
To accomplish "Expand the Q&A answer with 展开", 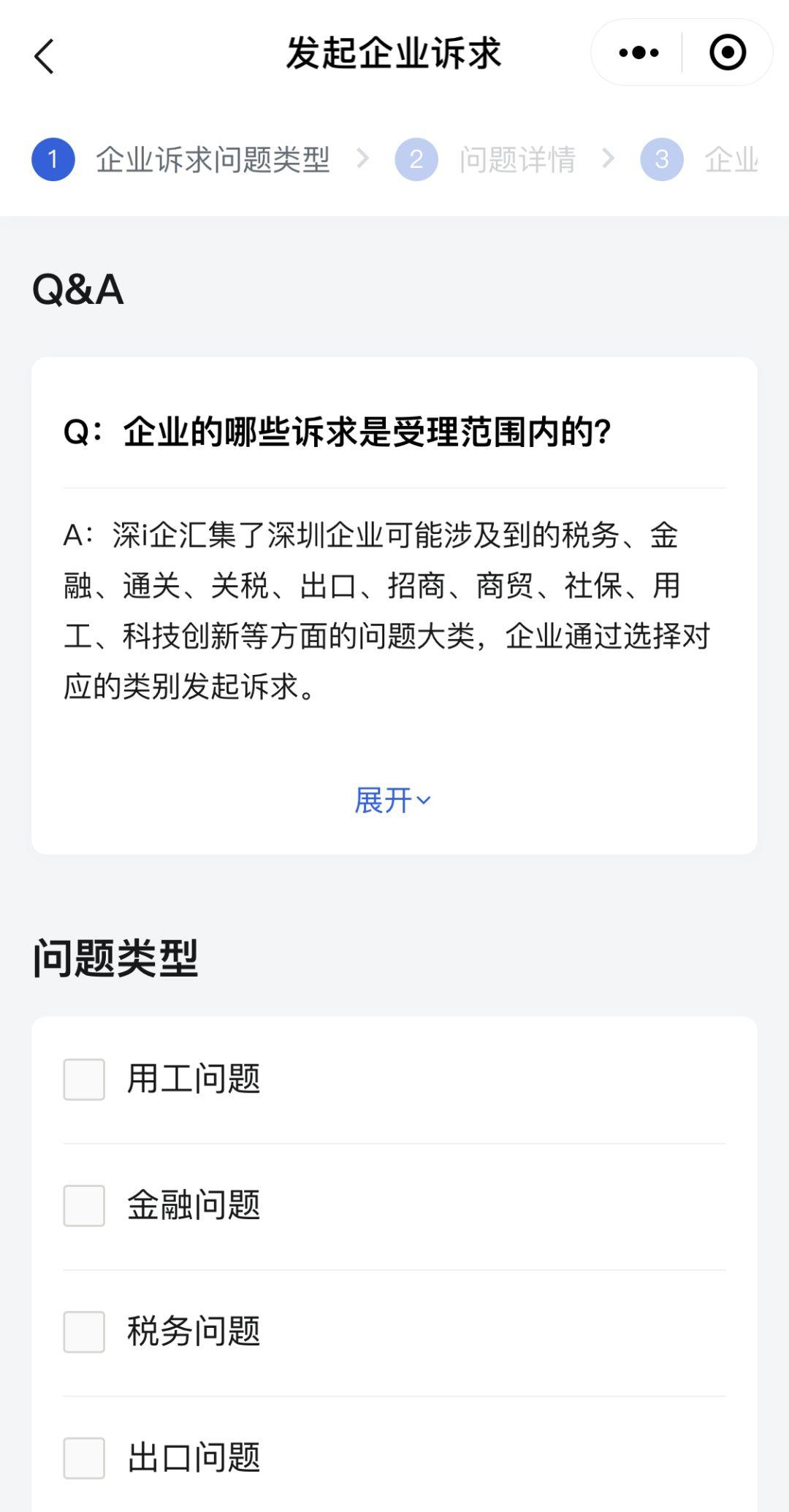I will (x=392, y=801).
